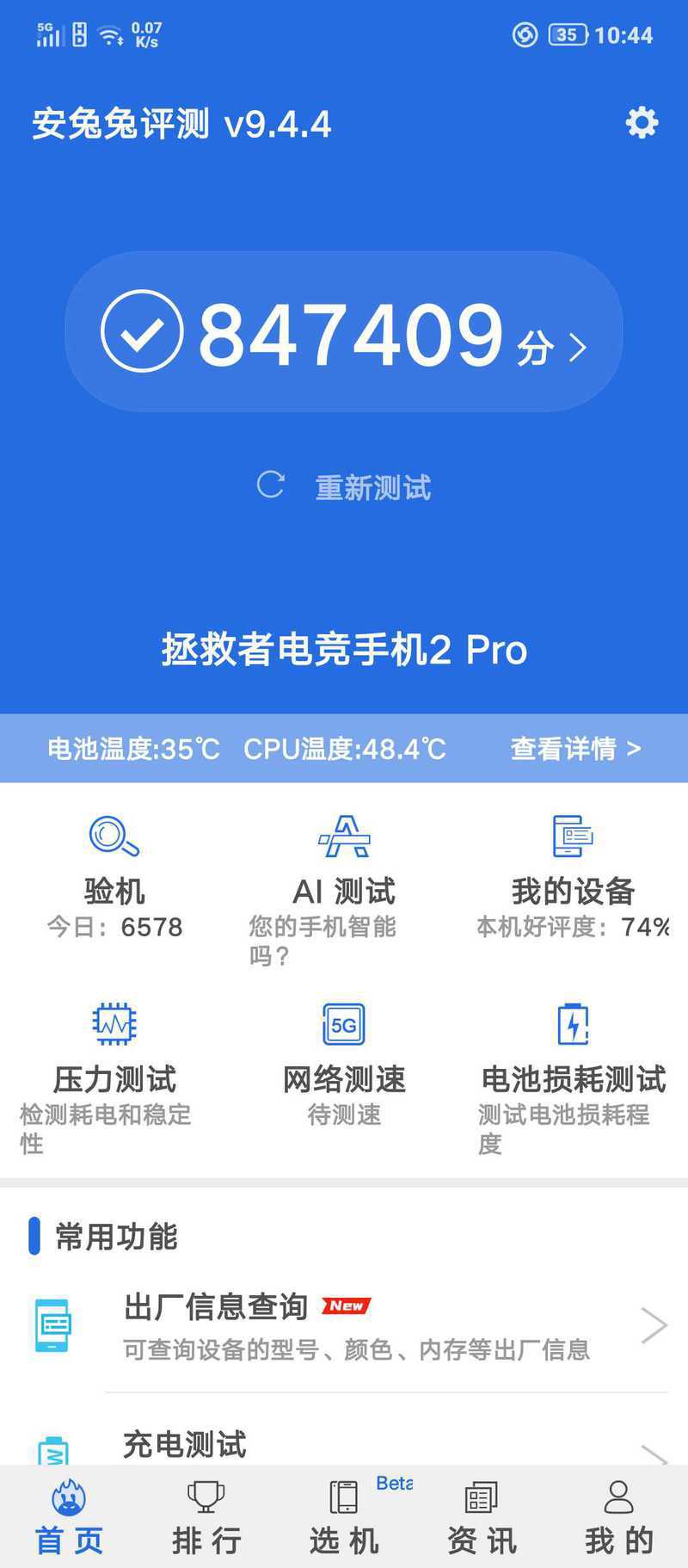The image size is (688, 1568).
Task: Switch to the 资讯 news tab
Action: point(482,1518)
